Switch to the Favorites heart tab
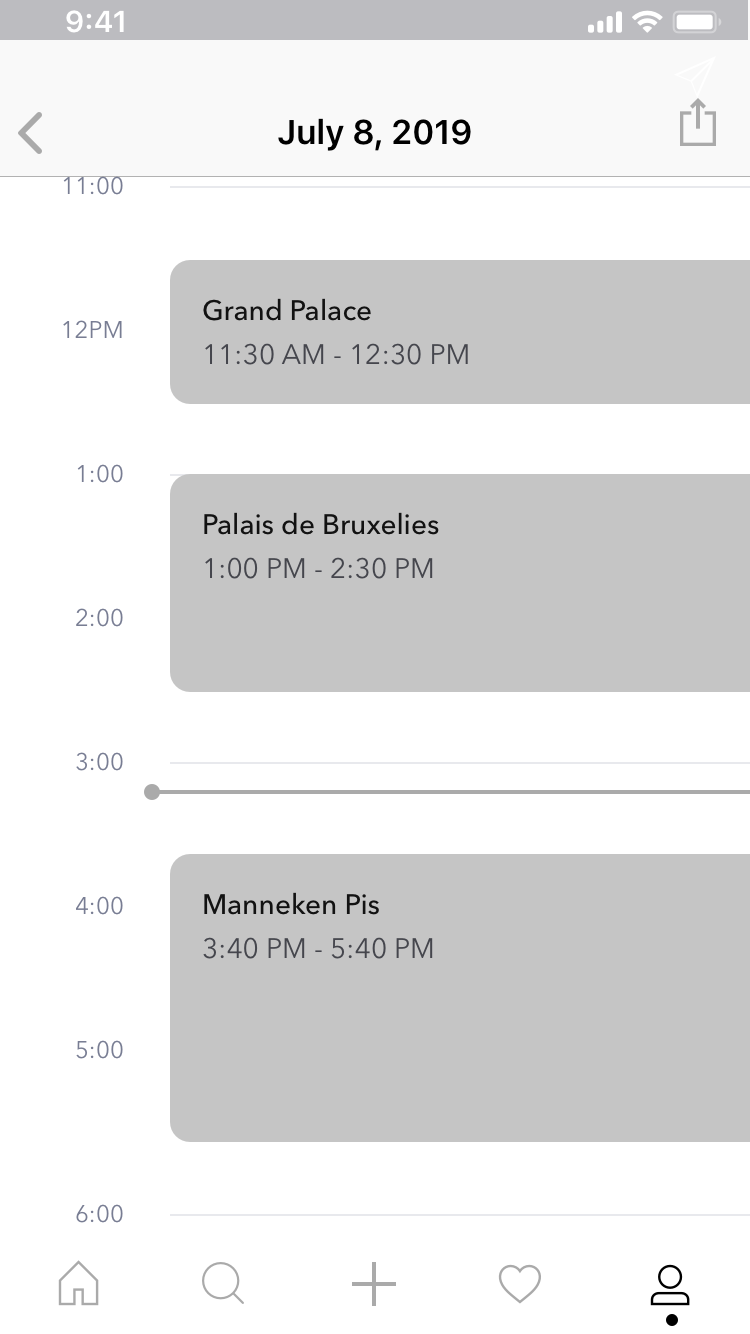Image resolution: width=750 pixels, height=1334 pixels. [x=520, y=1284]
